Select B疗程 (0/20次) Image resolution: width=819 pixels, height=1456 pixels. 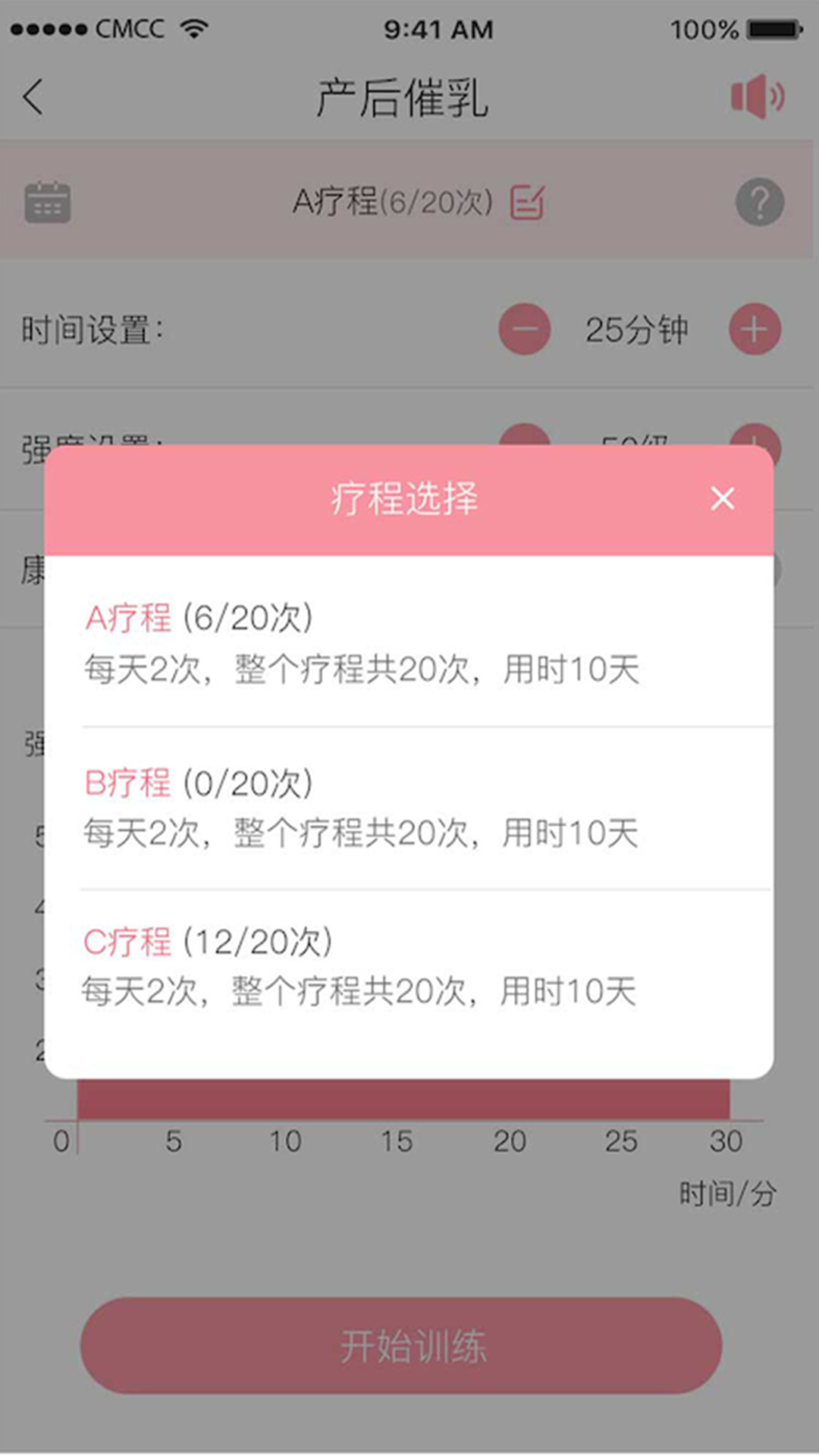tap(409, 808)
